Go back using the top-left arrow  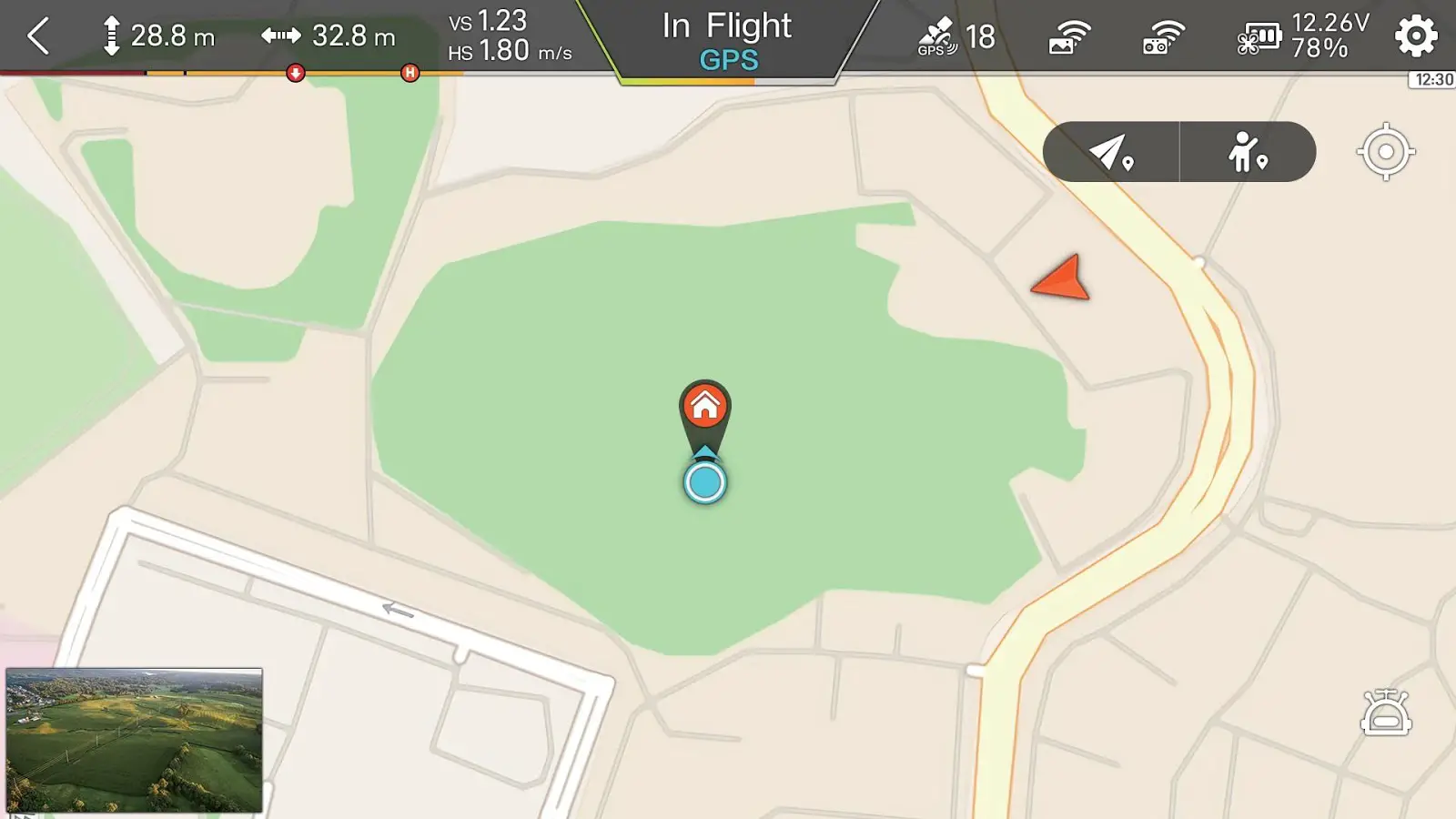pyautogui.click(x=38, y=36)
